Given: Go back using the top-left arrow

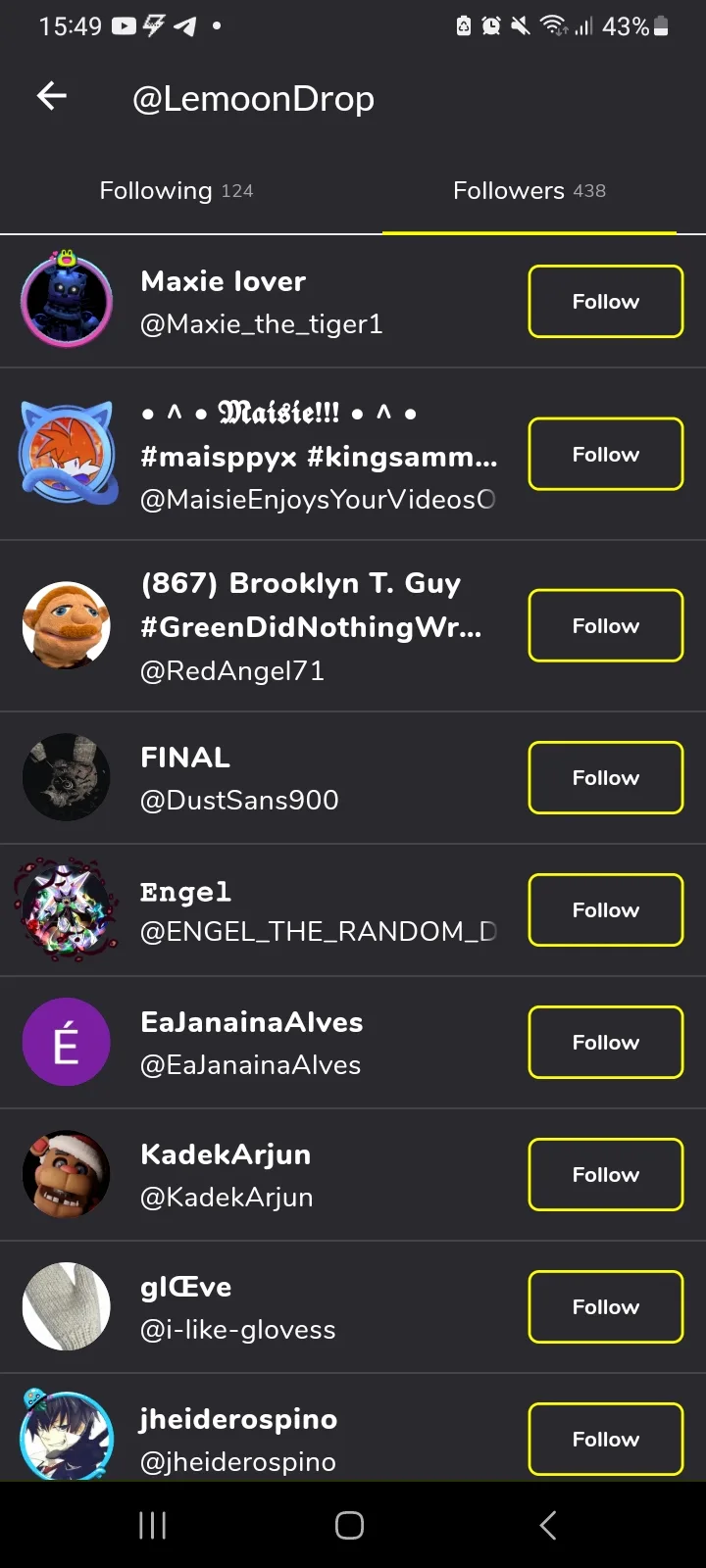Looking at the screenshot, I should pyautogui.click(x=52, y=96).
